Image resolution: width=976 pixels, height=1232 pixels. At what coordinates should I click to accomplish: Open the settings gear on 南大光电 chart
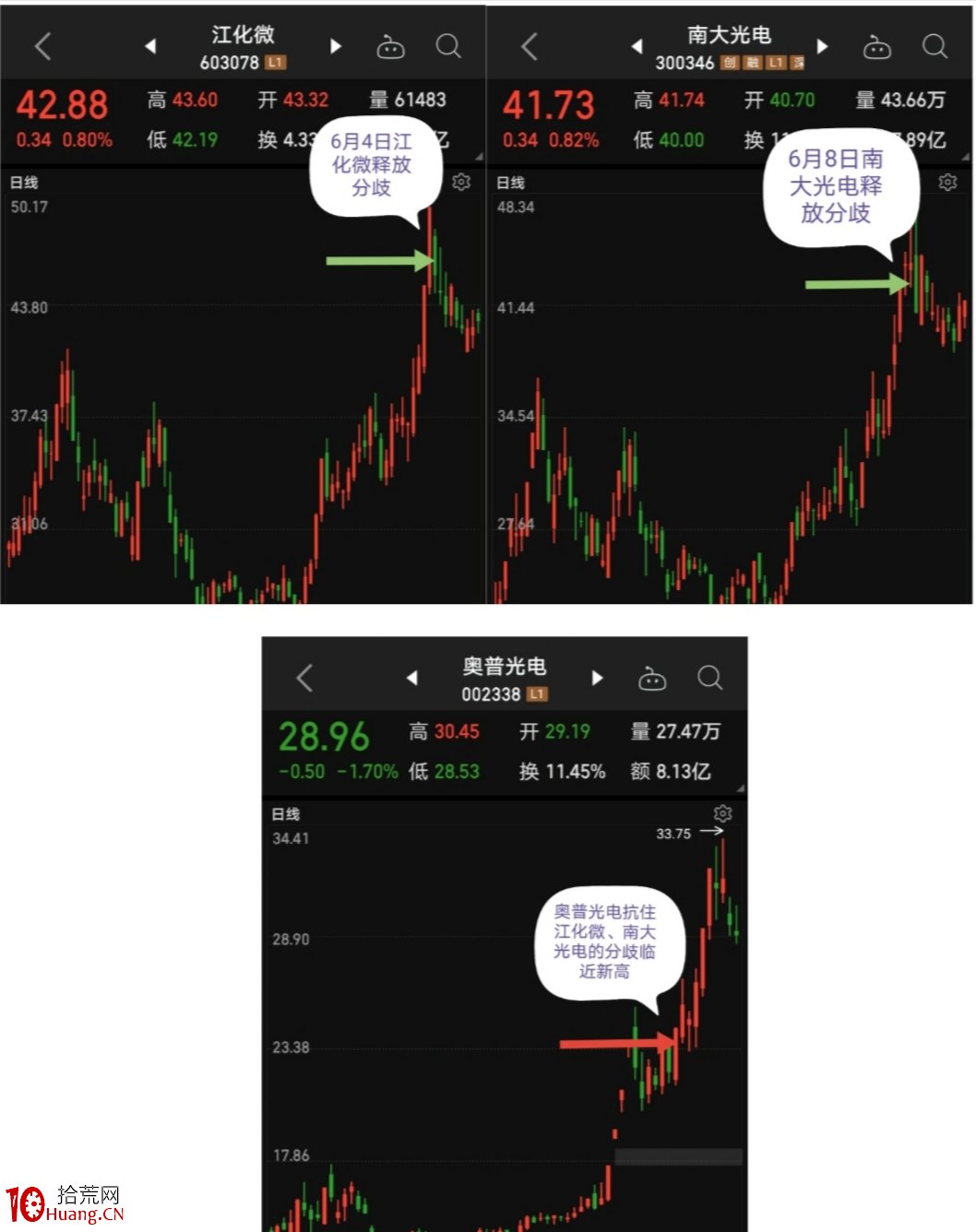[948, 184]
